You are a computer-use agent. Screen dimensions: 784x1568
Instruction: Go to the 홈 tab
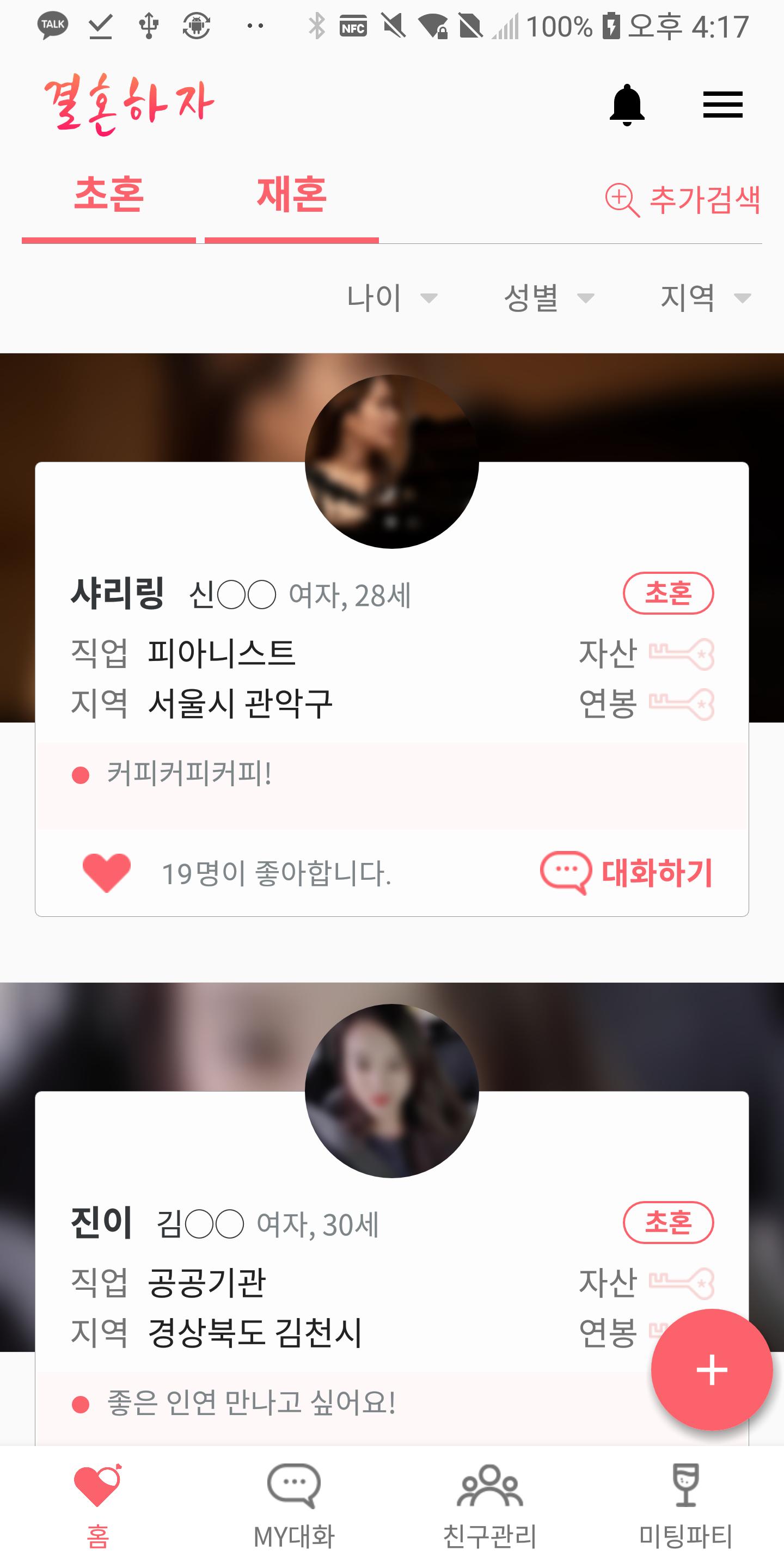[98, 1506]
